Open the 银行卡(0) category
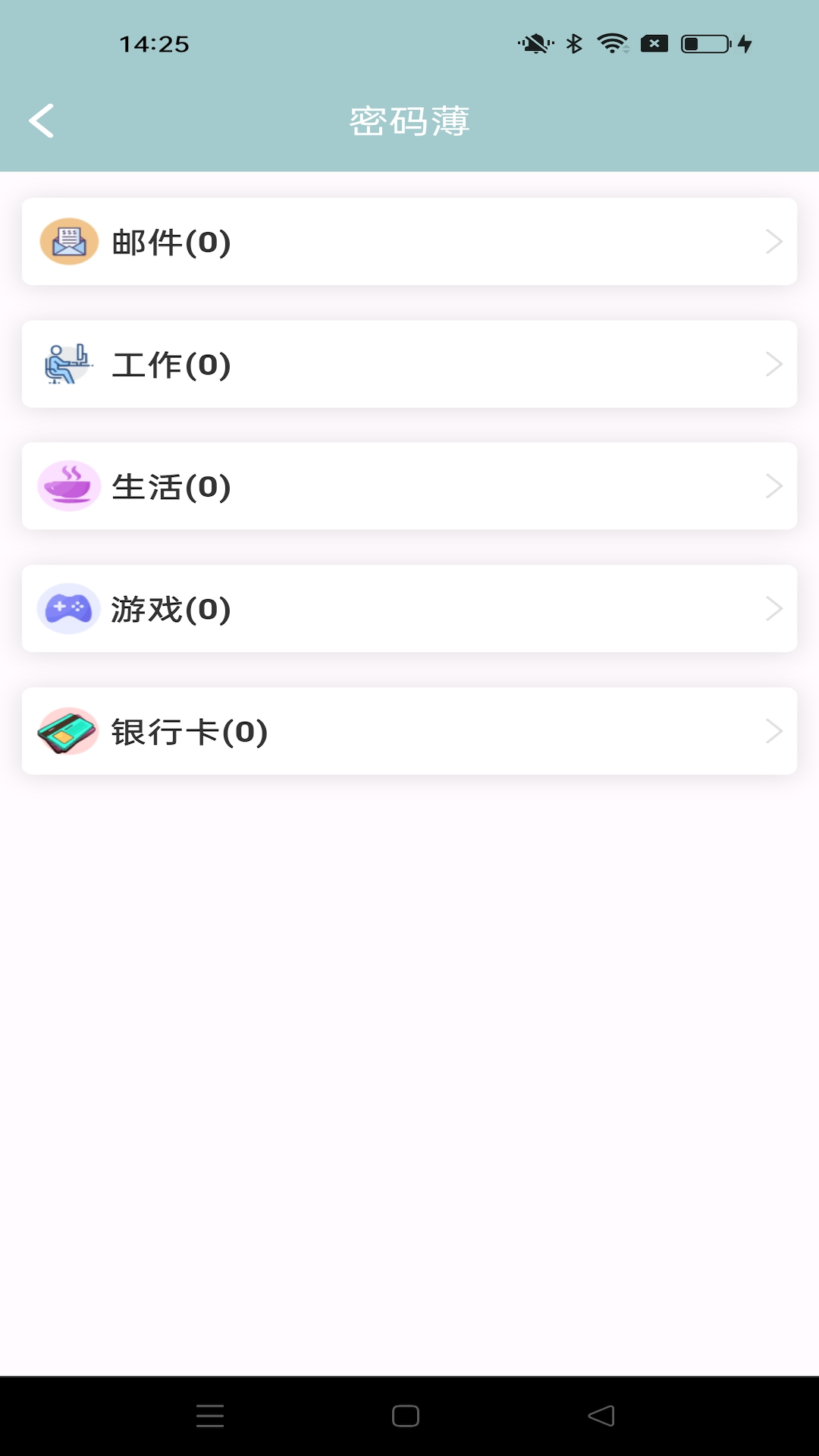The width and height of the screenshot is (819, 1456). pyautogui.click(x=409, y=731)
